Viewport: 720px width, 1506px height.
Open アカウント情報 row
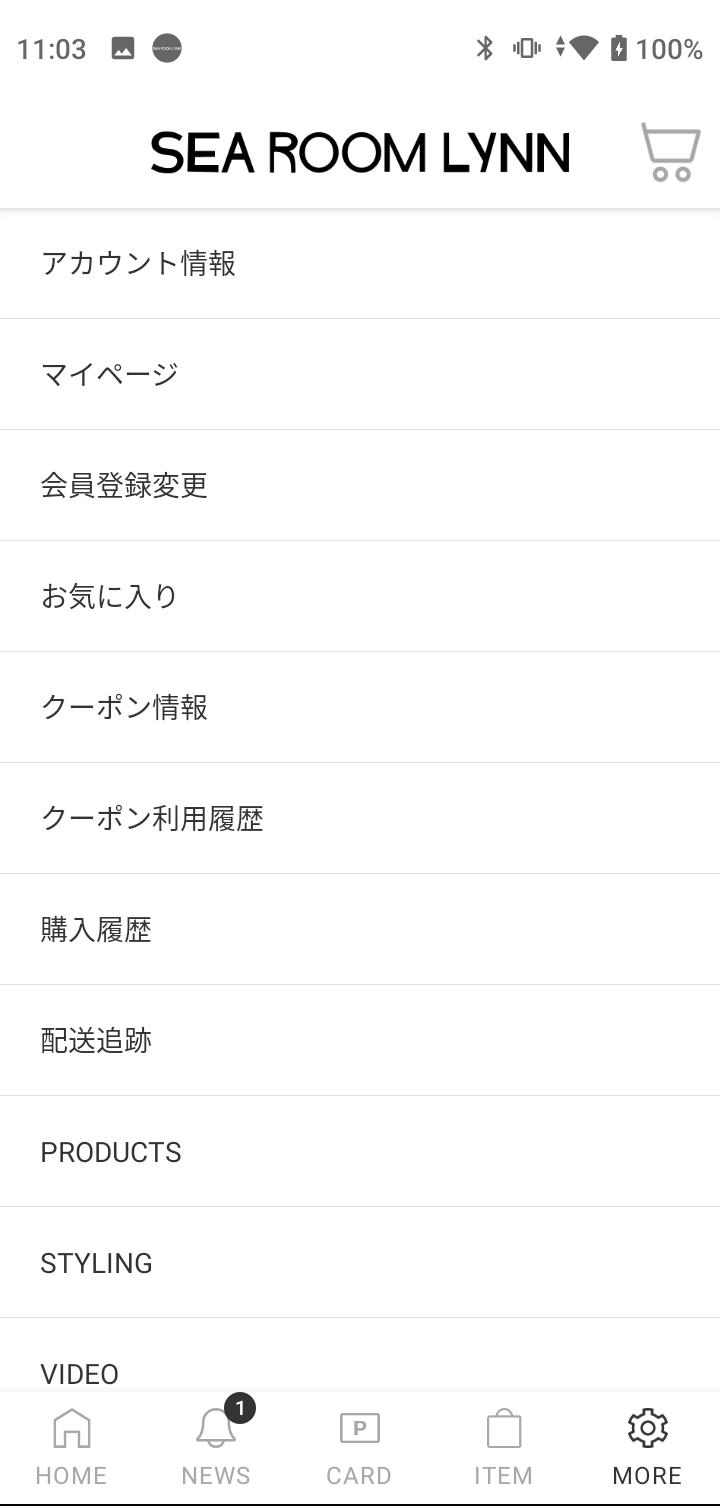(360, 264)
